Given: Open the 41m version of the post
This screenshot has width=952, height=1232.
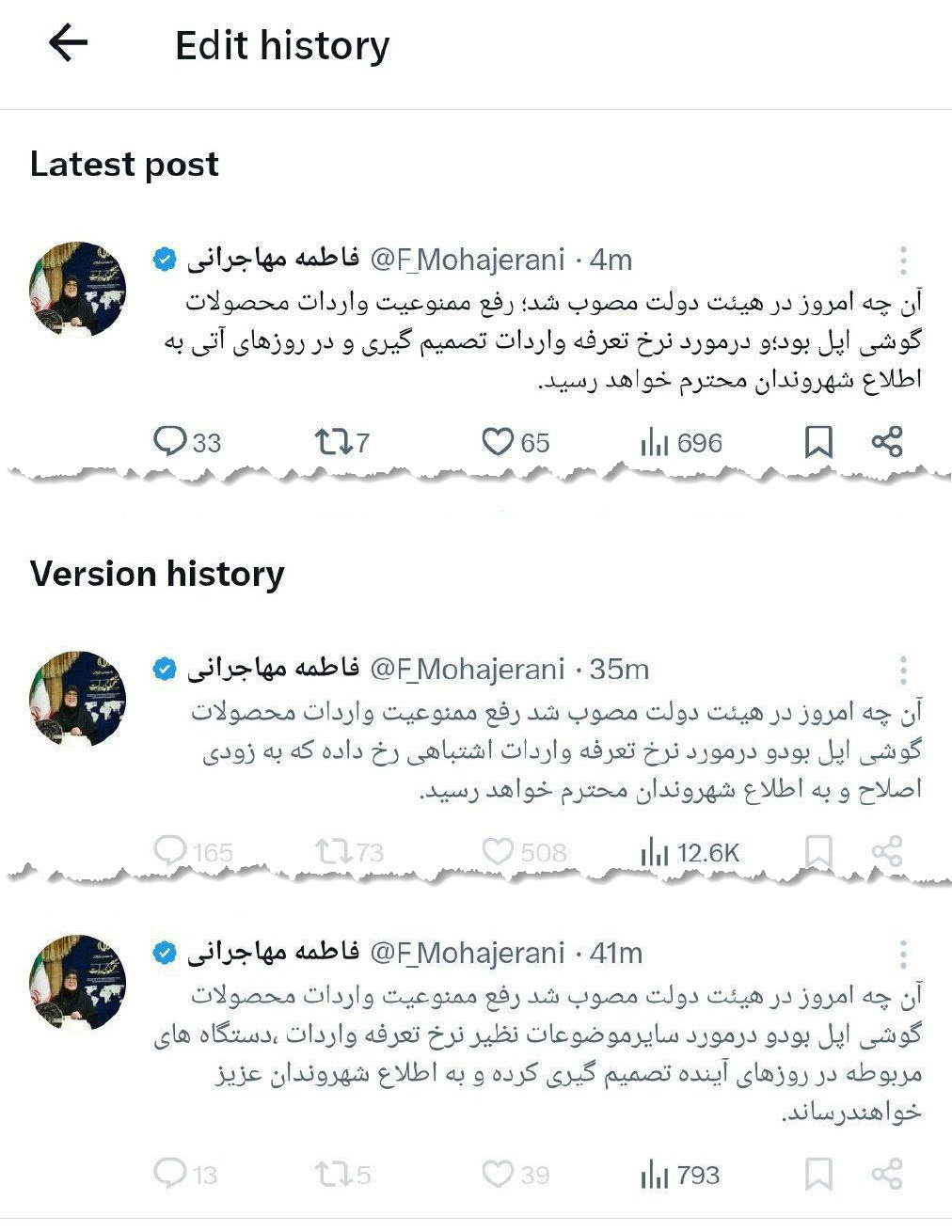Looking at the screenshot, I should 555,1053.
